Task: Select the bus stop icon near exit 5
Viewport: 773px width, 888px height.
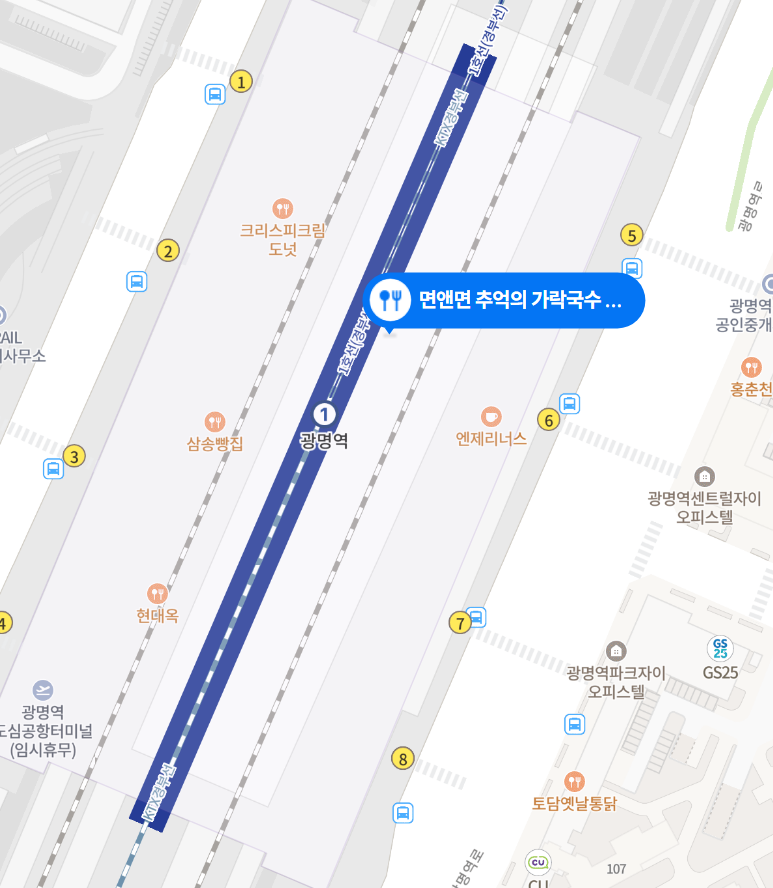Action: [x=631, y=267]
